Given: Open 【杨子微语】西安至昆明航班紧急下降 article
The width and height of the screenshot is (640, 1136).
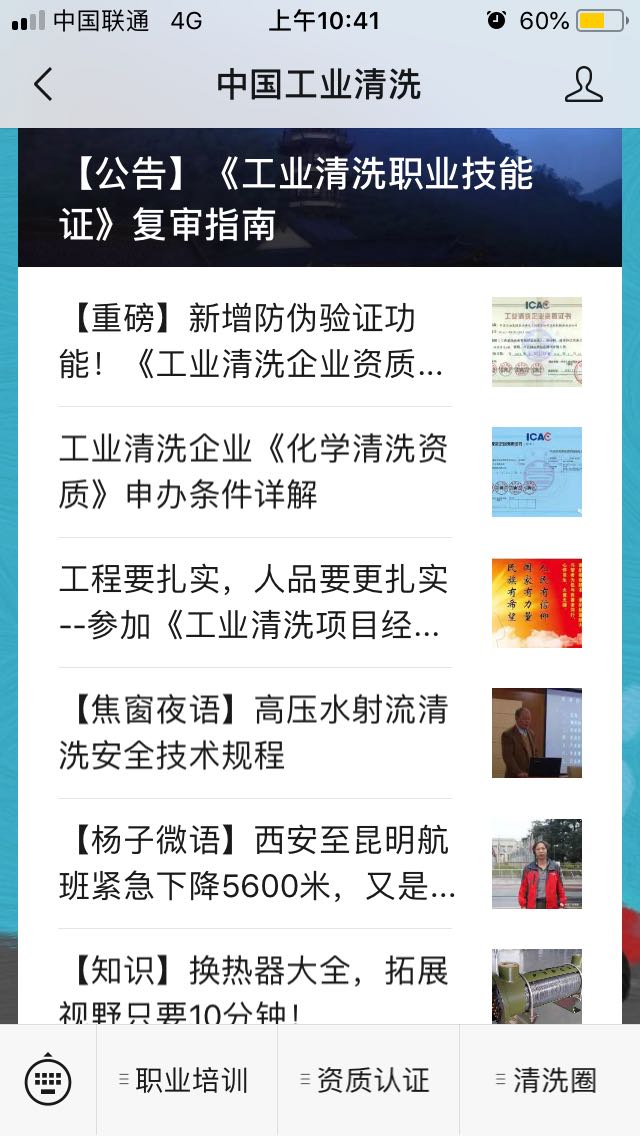Looking at the screenshot, I should click(255, 864).
